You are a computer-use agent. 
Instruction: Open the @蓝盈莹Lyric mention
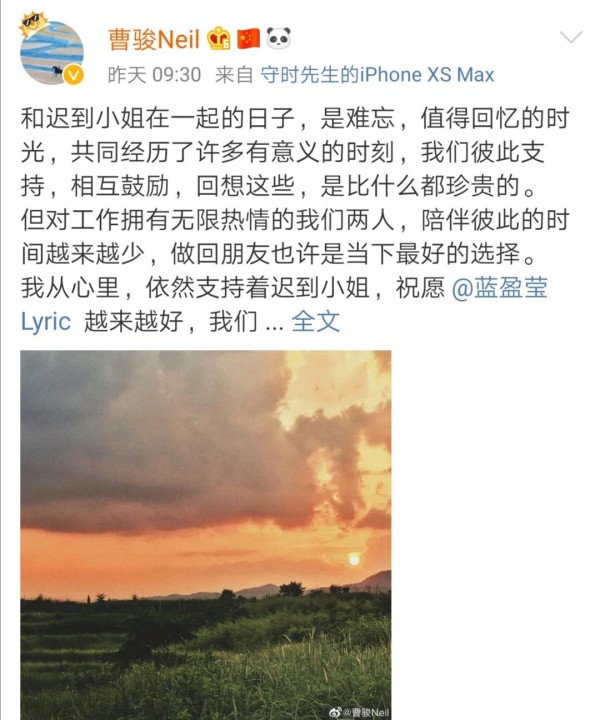click(x=499, y=290)
